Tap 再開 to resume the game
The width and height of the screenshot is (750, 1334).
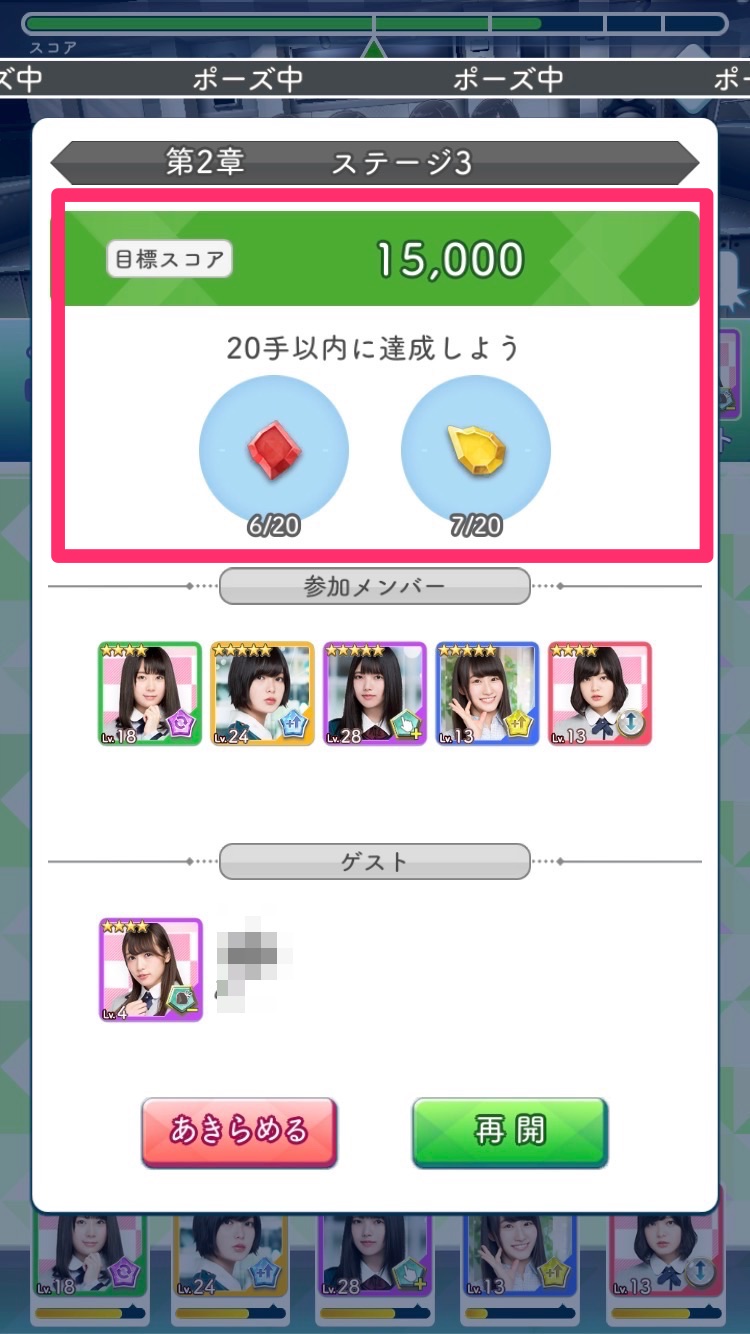pos(509,1131)
